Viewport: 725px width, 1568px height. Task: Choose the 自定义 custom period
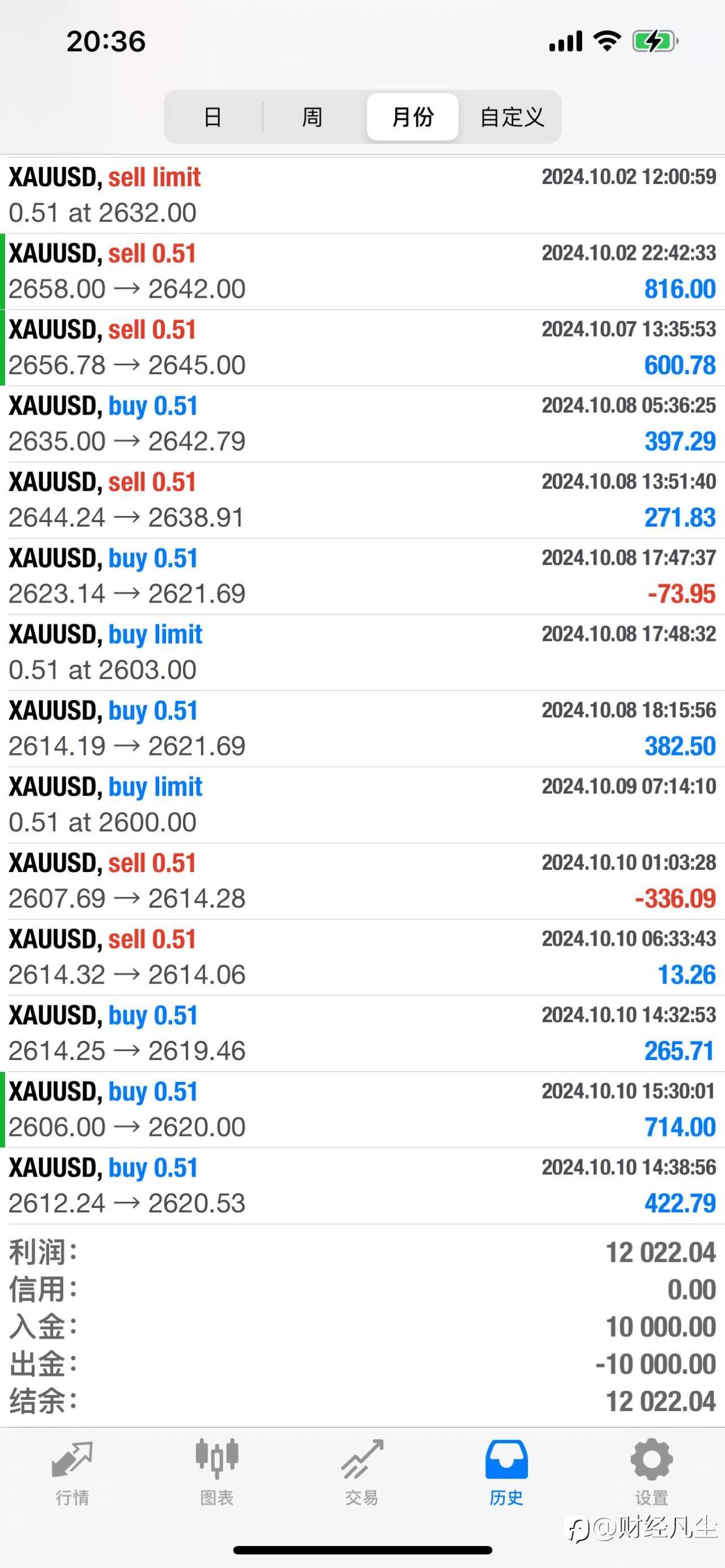[512, 117]
